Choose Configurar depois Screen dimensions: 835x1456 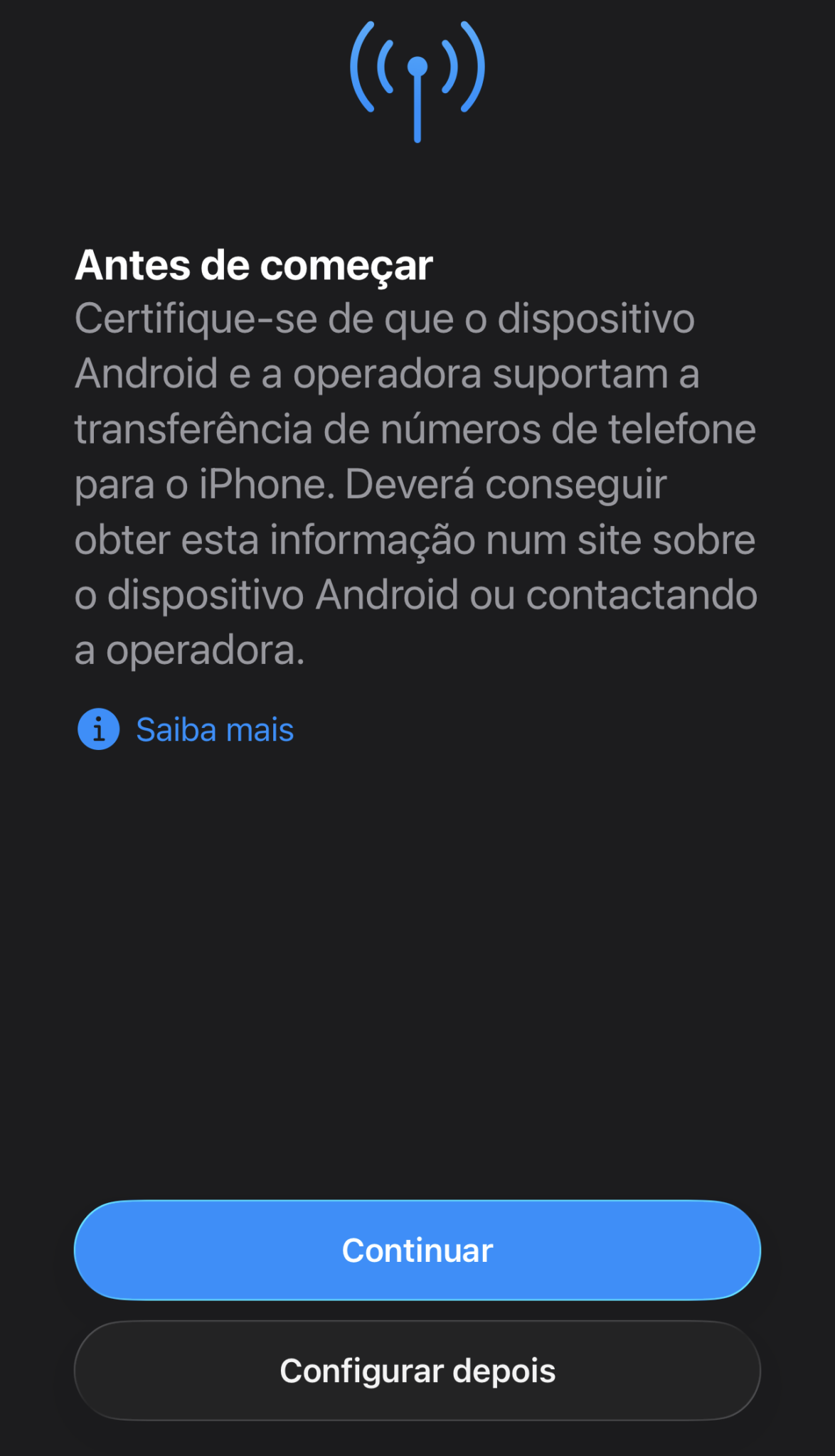pos(418,1371)
